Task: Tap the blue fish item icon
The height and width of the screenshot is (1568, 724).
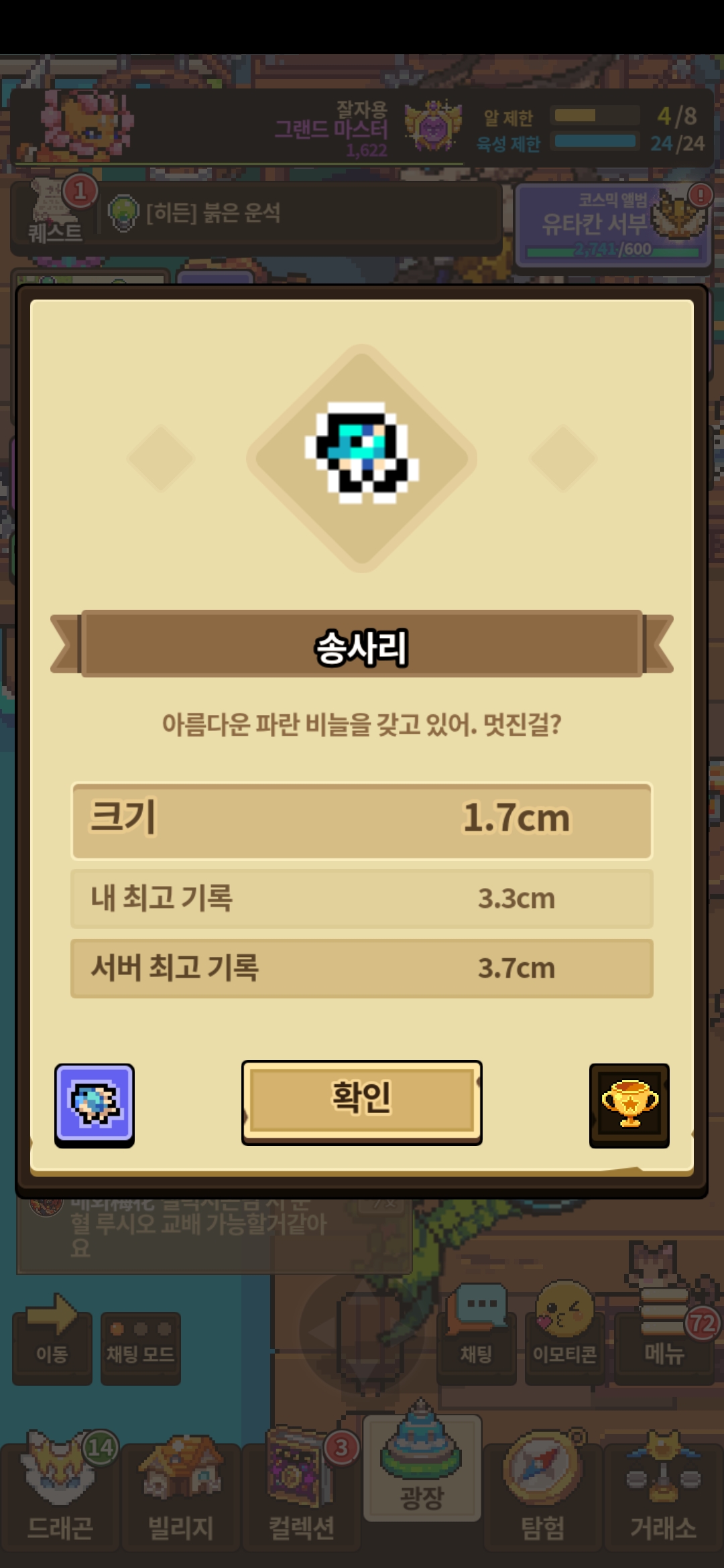Action: point(95,1104)
